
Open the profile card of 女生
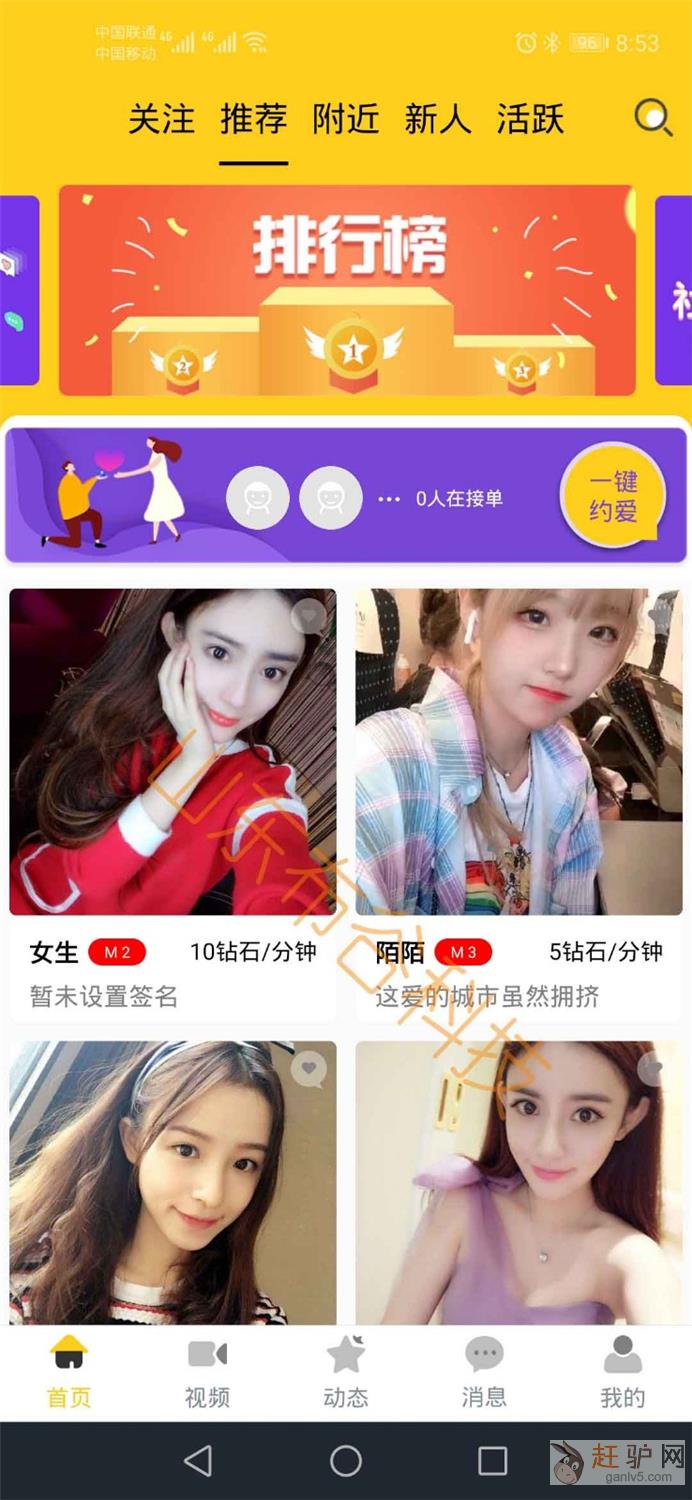click(173, 752)
